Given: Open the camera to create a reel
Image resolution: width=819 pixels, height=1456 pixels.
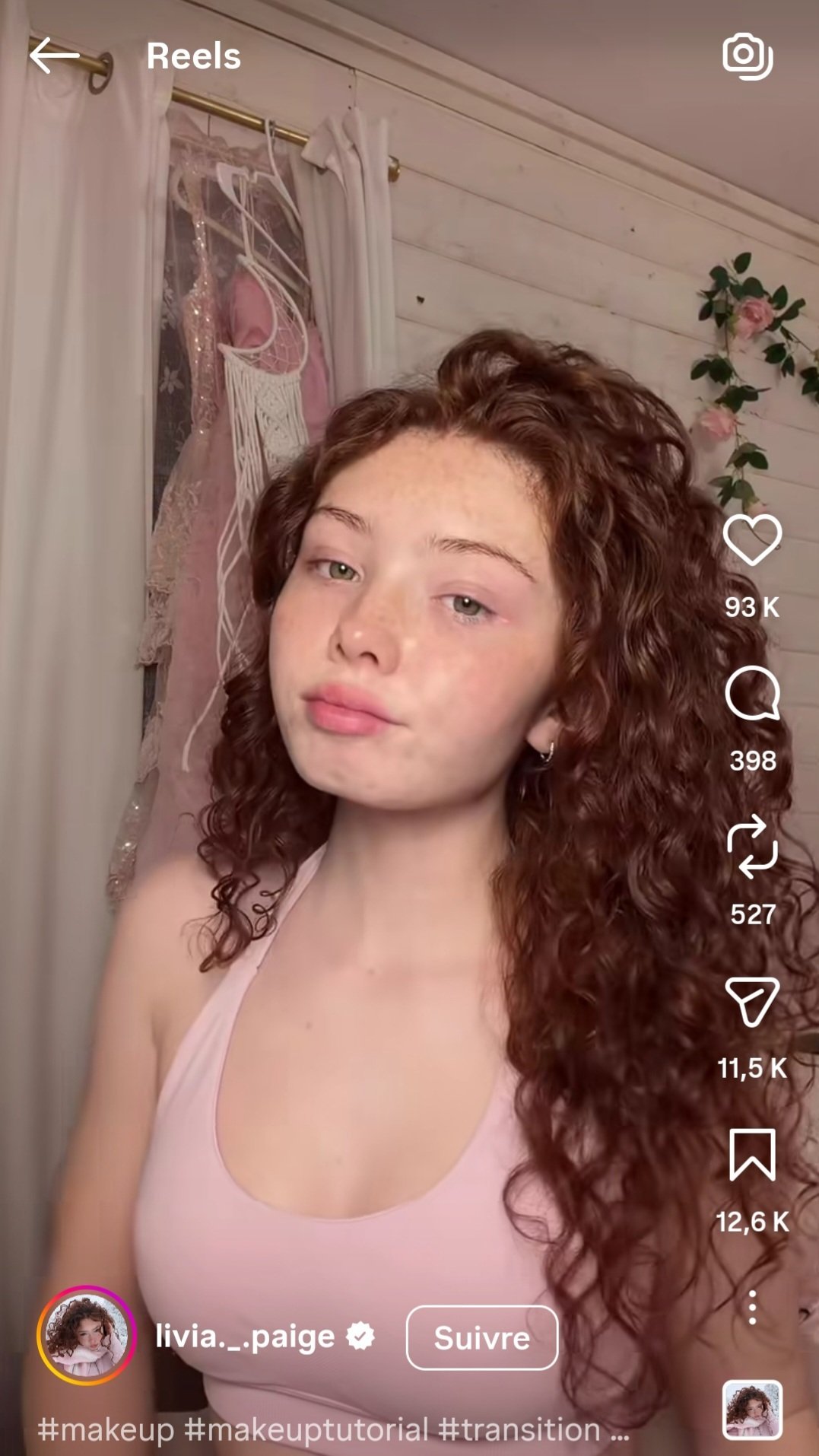Looking at the screenshot, I should coord(748,56).
